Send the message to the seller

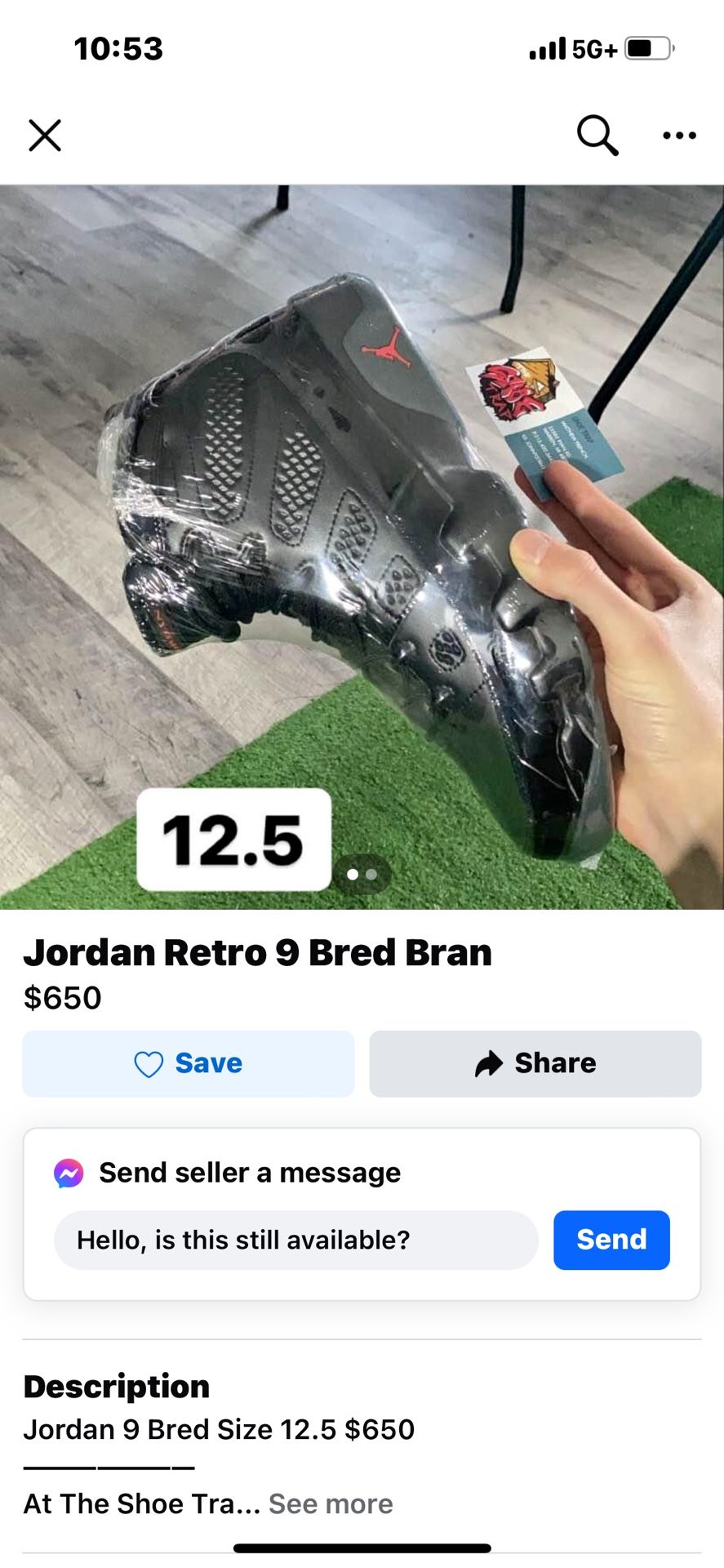[x=611, y=1240]
